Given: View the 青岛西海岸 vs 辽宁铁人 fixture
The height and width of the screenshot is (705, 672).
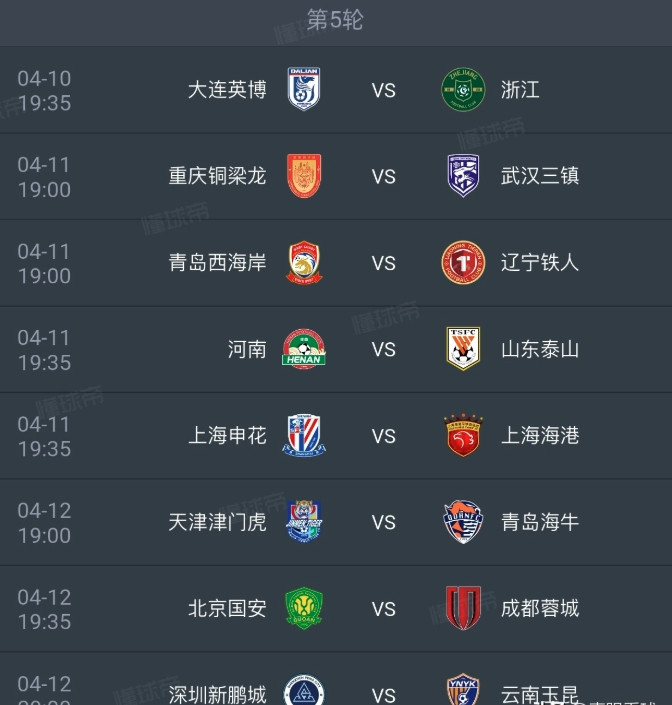Looking at the screenshot, I should tap(383, 263).
